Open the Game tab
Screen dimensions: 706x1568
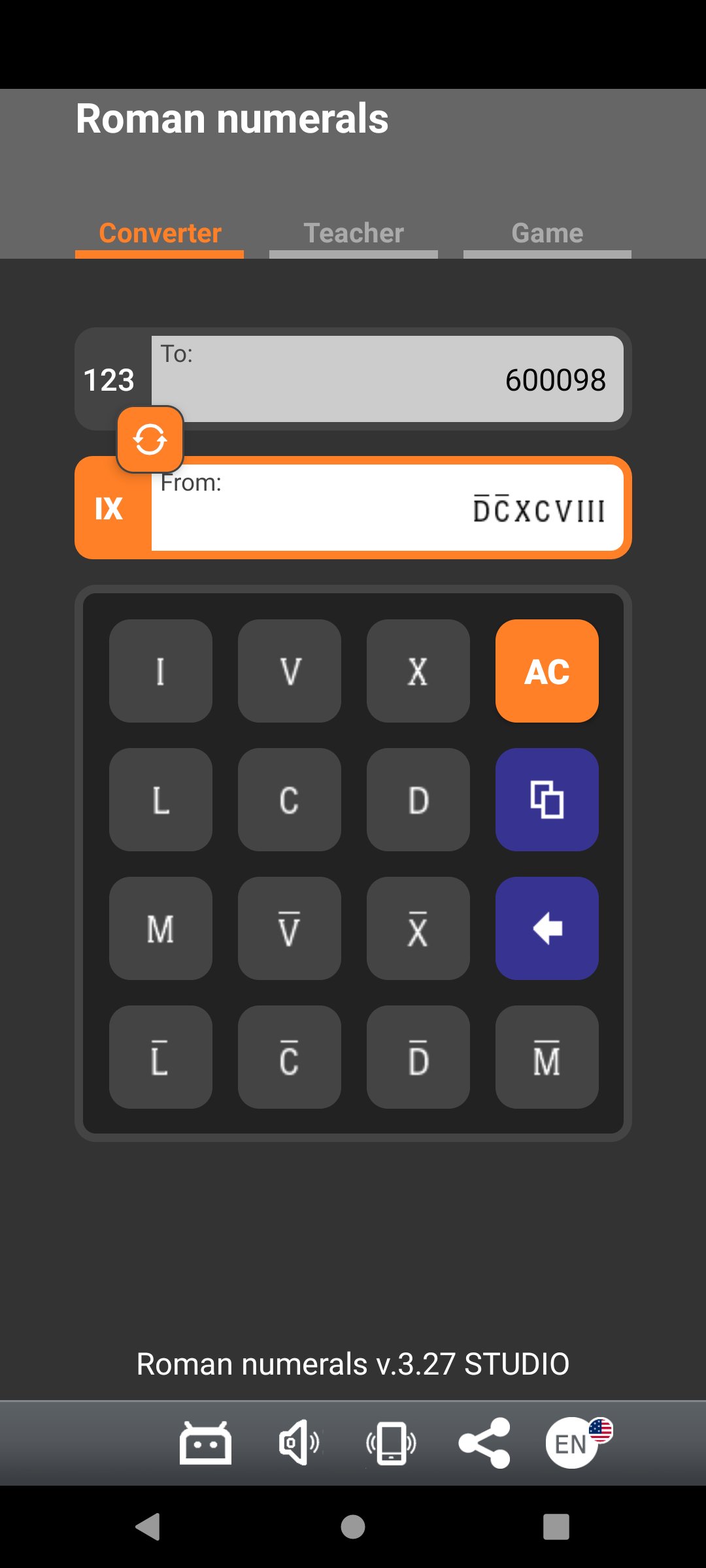(x=547, y=234)
